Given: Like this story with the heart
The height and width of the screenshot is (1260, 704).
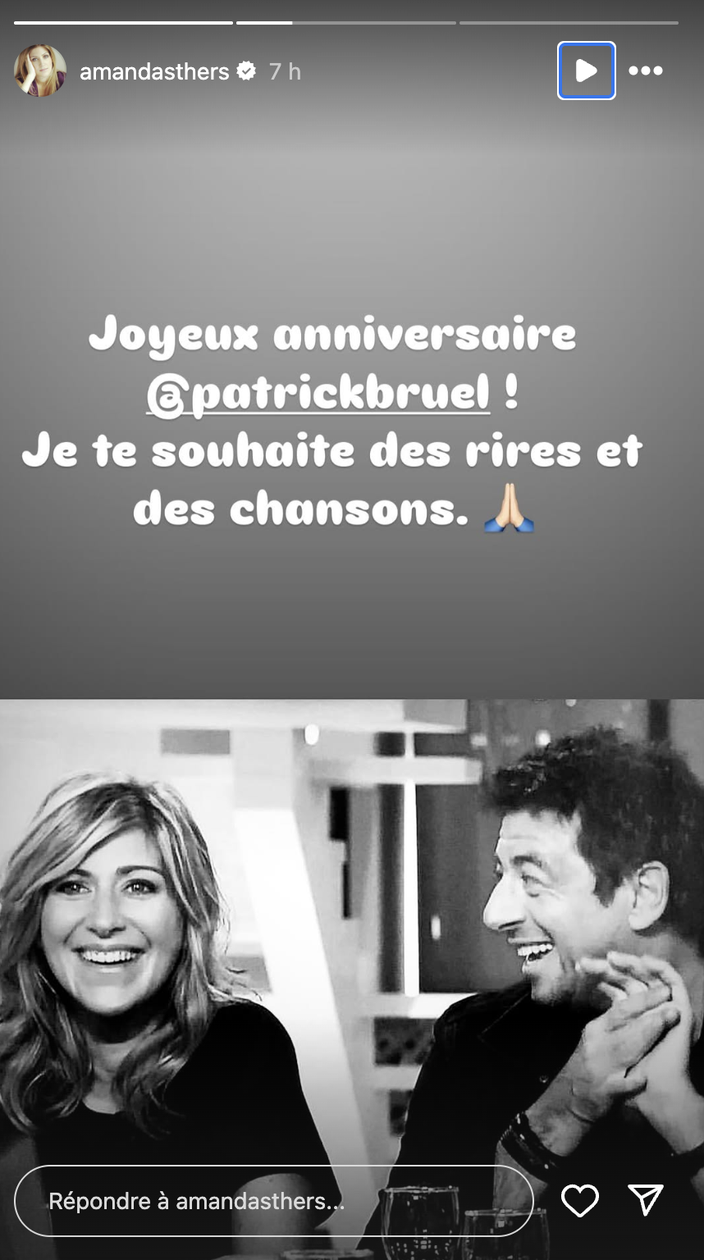Looking at the screenshot, I should pos(580,1200).
